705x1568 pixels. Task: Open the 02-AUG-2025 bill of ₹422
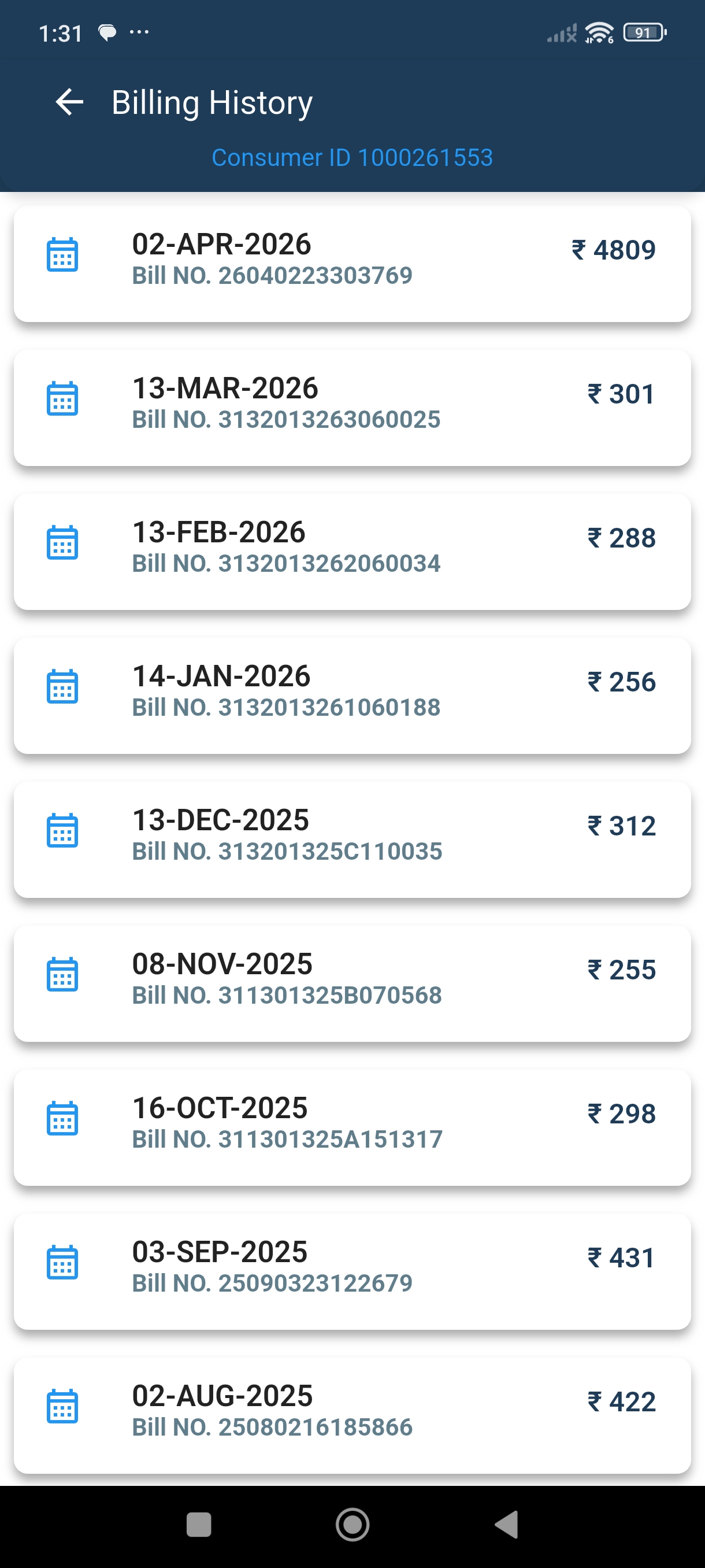[352, 1415]
